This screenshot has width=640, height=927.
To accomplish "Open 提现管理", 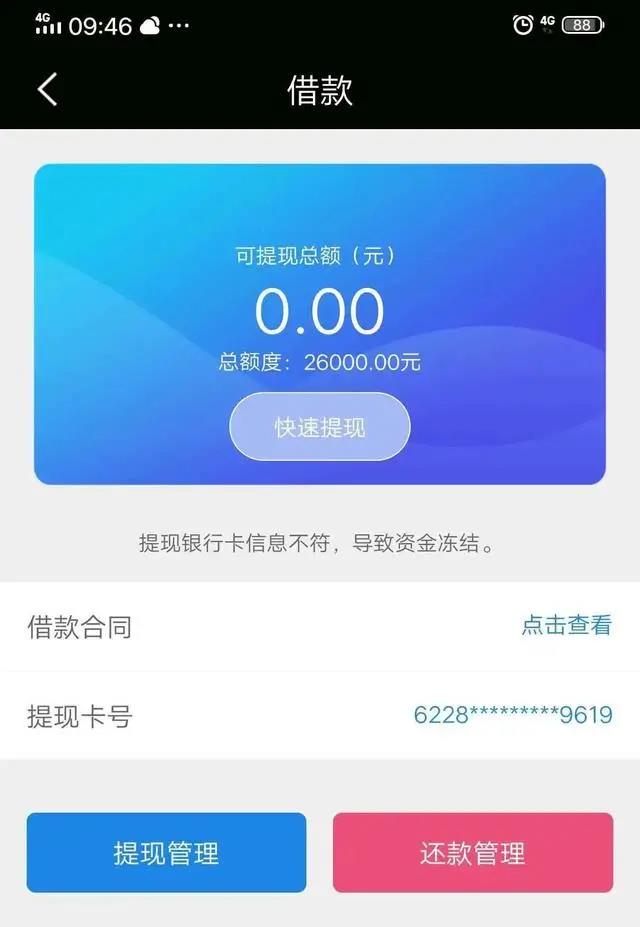I will [166, 853].
